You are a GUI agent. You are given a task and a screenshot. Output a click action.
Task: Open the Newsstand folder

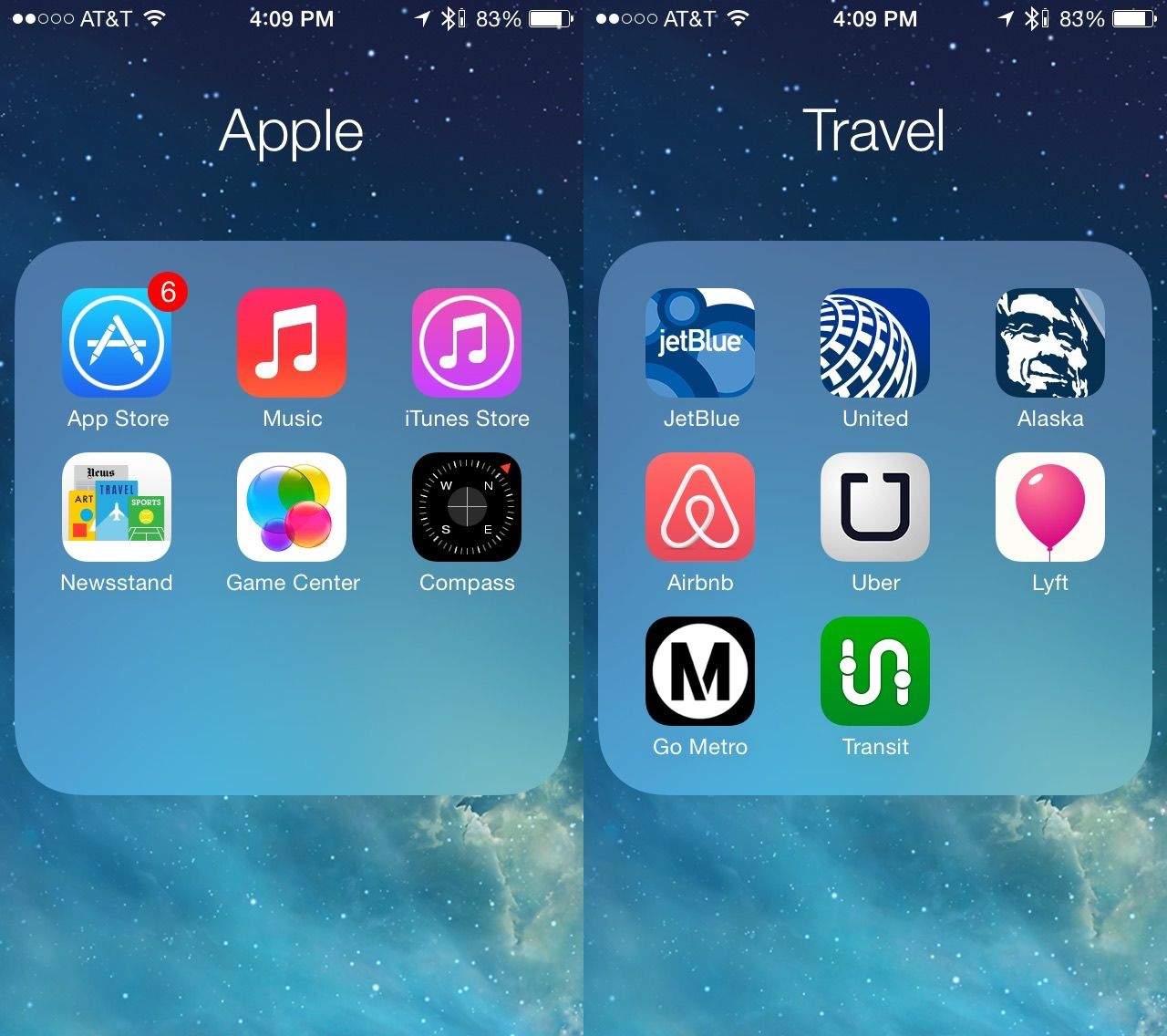117,507
